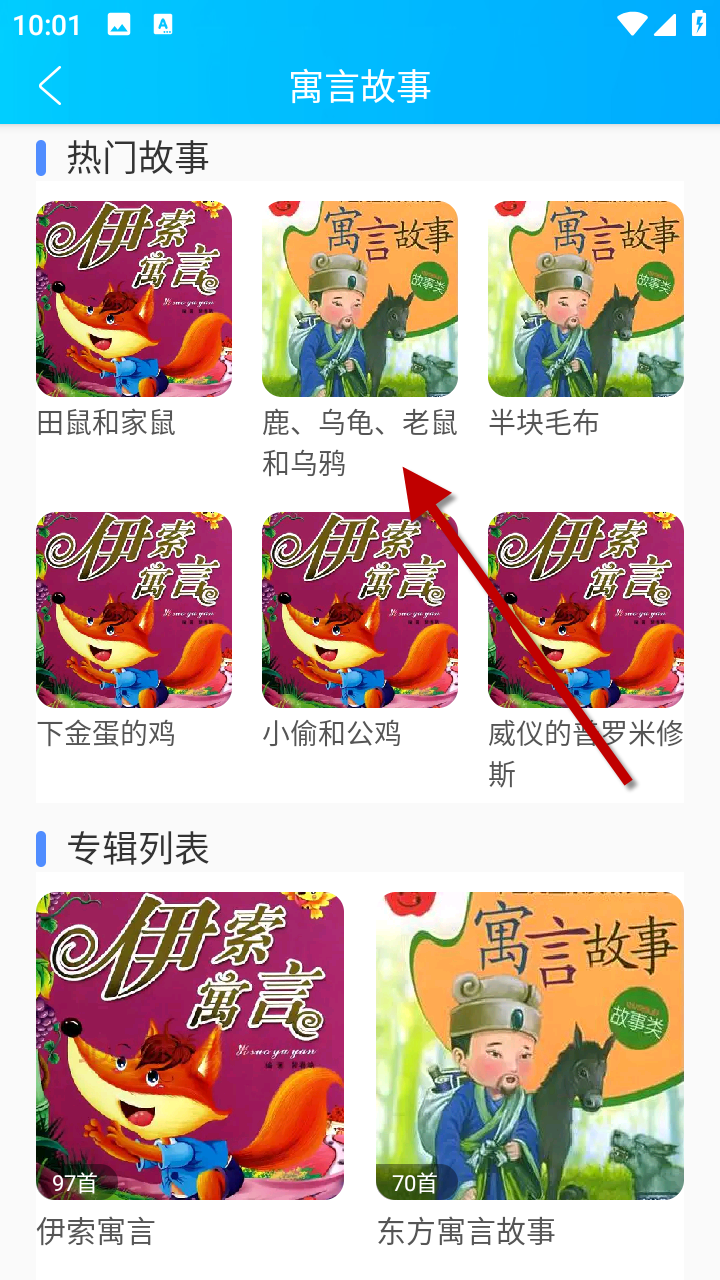Open the story 小偷和公鸡
This screenshot has width=720, height=1280.
click(x=360, y=610)
